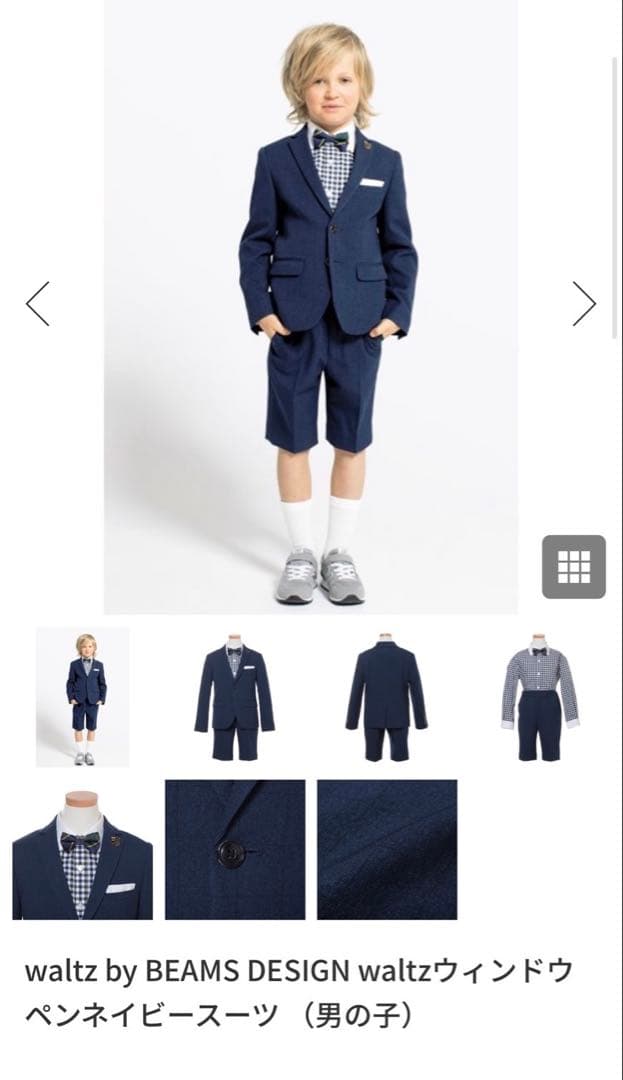View the suit back view thumbnail
This screenshot has width=623, height=1080.
click(386, 697)
